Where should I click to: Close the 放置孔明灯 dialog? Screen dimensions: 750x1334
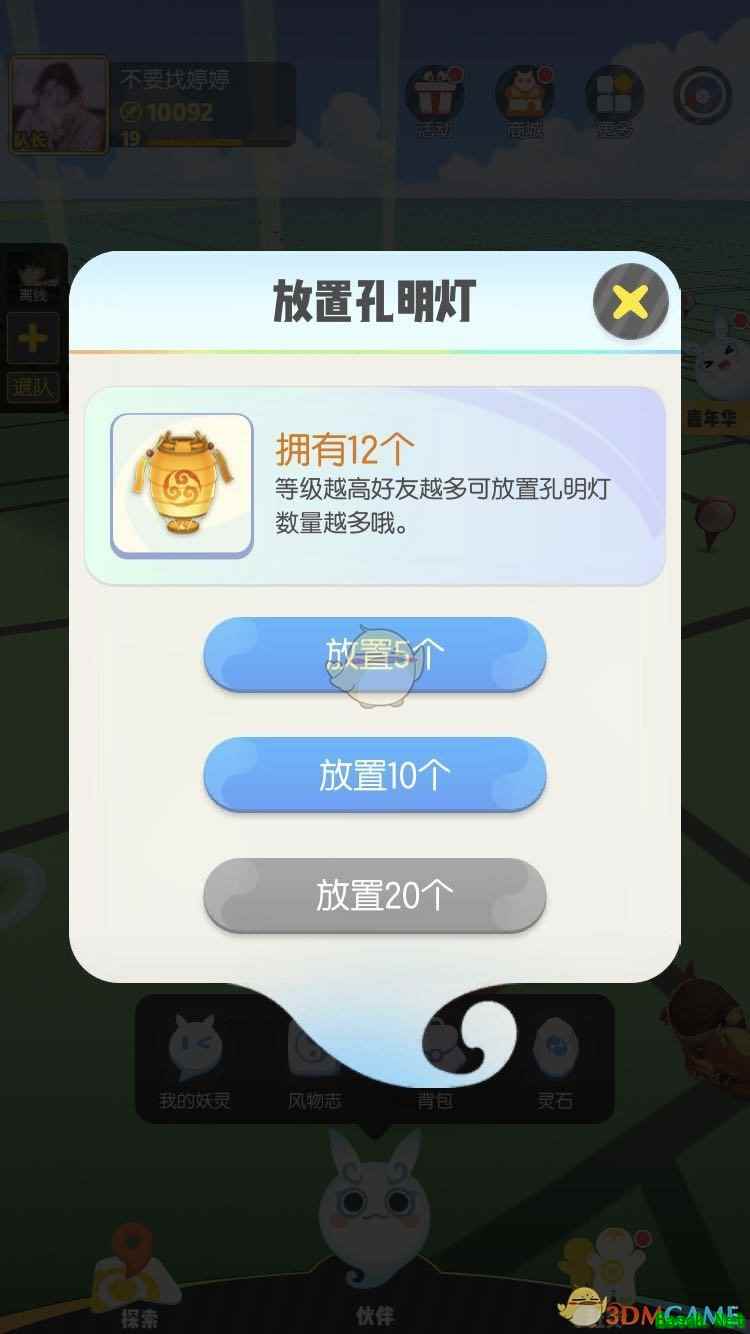[x=630, y=300]
